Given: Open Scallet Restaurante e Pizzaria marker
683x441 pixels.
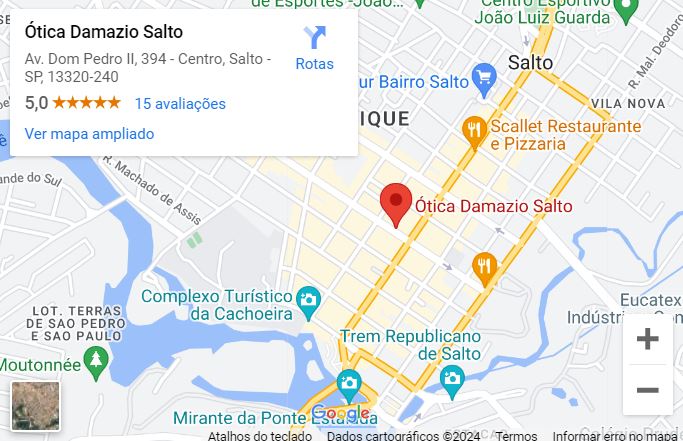Looking at the screenshot, I should click(473, 129).
